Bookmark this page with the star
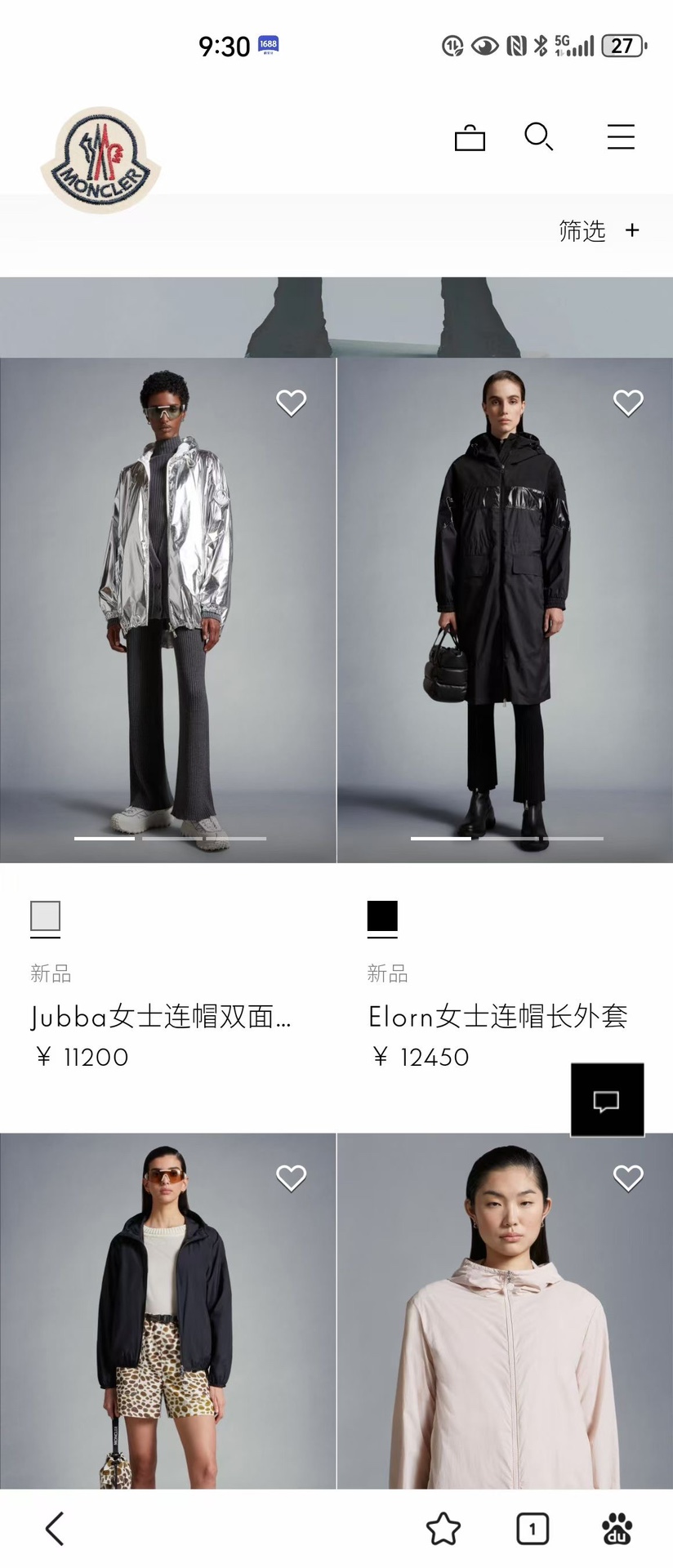Screen dimensions: 673x1568 pyautogui.click(x=443, y=1529)
